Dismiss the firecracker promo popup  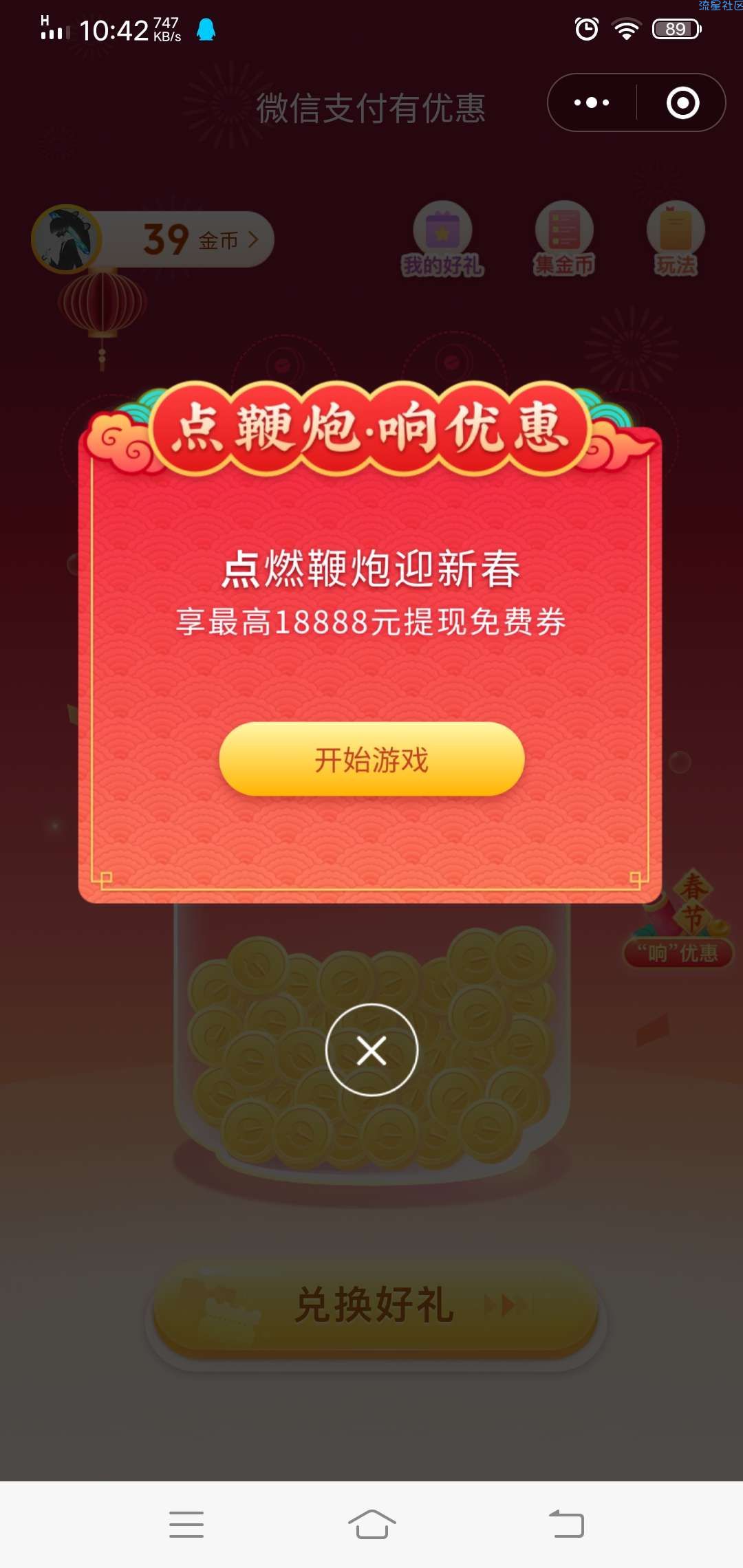click(371, 1050)
